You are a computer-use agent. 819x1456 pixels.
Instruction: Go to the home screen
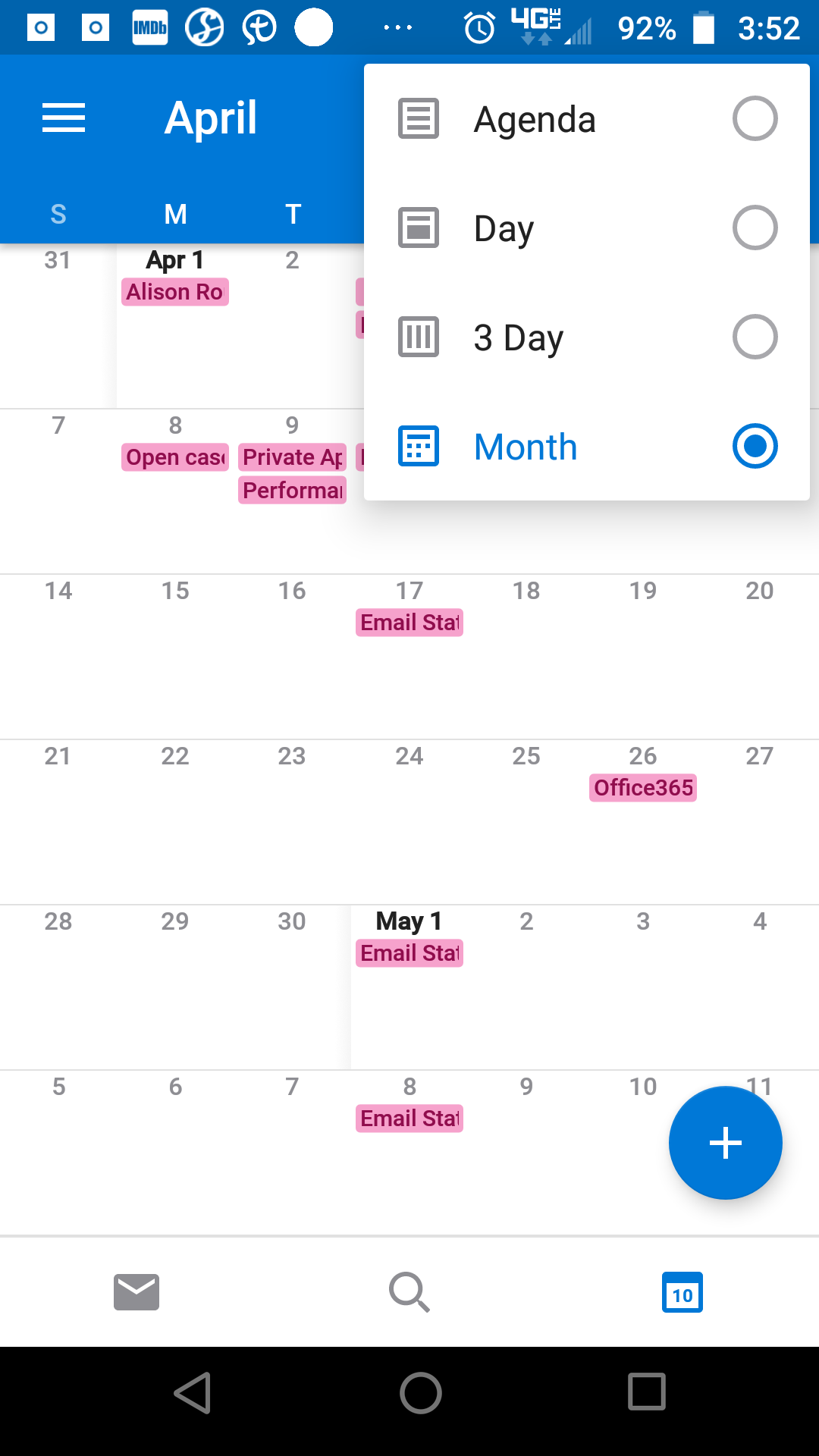pos(421,1393)
